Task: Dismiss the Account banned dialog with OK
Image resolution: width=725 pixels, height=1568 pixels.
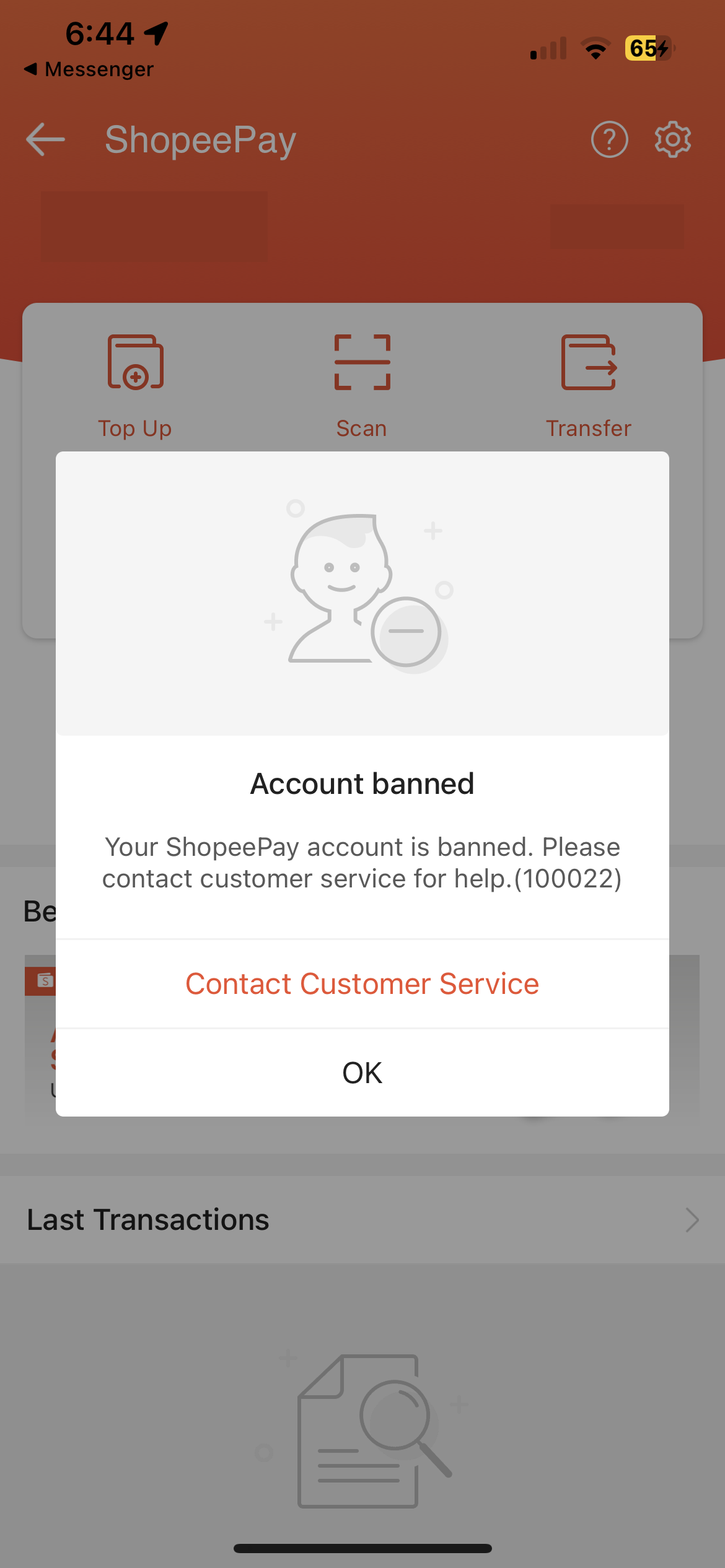Action: tap(362, 1073)
